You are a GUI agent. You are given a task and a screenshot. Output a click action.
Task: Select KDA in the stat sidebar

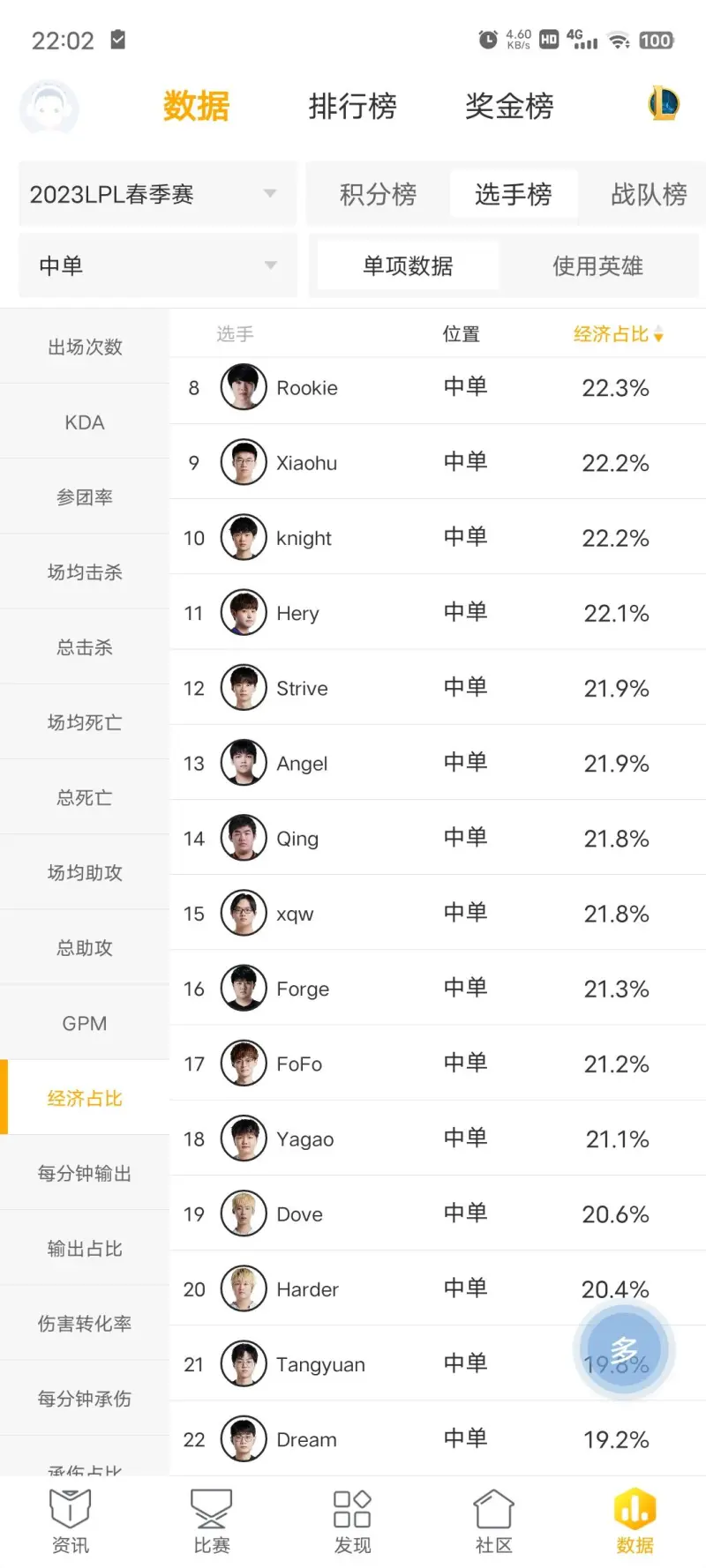pos(85,422)
